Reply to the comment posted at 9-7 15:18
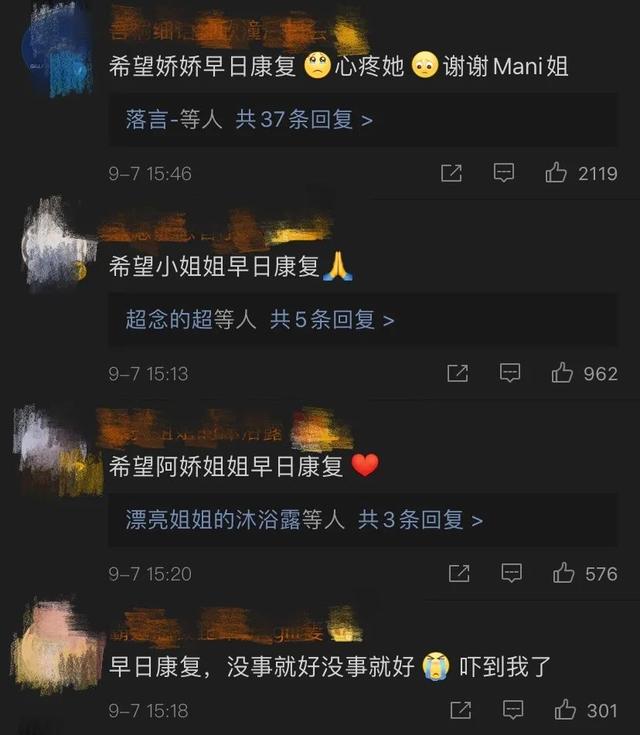Screen dimensions: 640x735 [x=513, y=710]
